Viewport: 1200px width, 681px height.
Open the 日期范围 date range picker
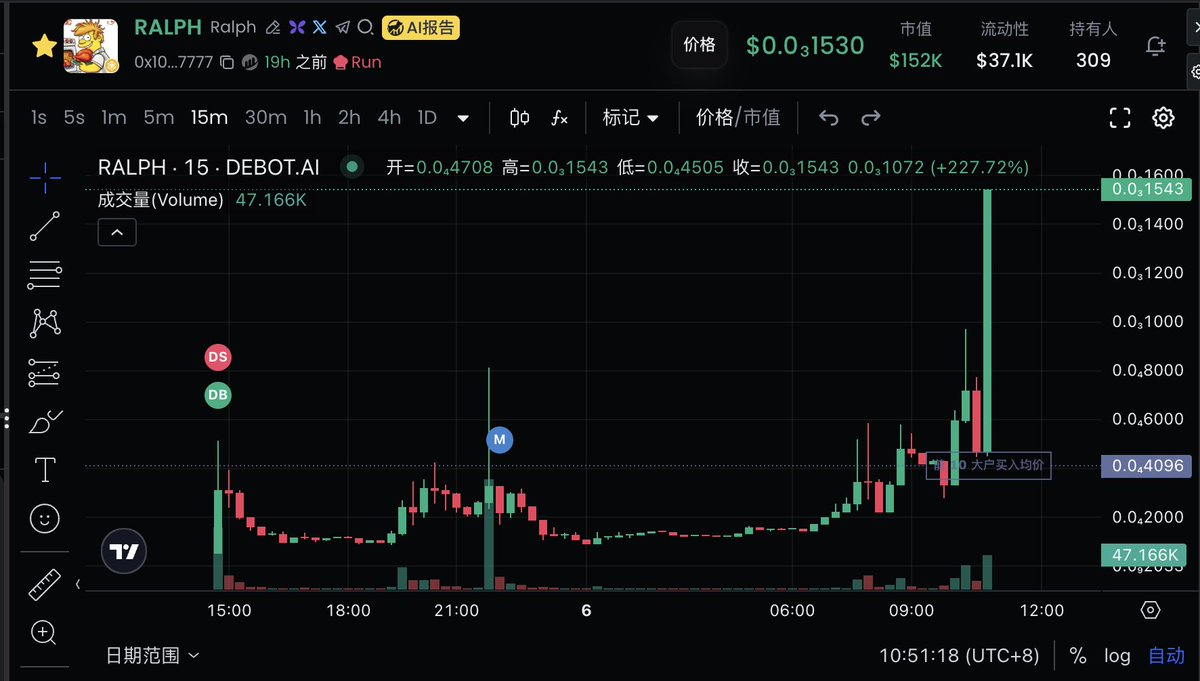coord(152,656)
